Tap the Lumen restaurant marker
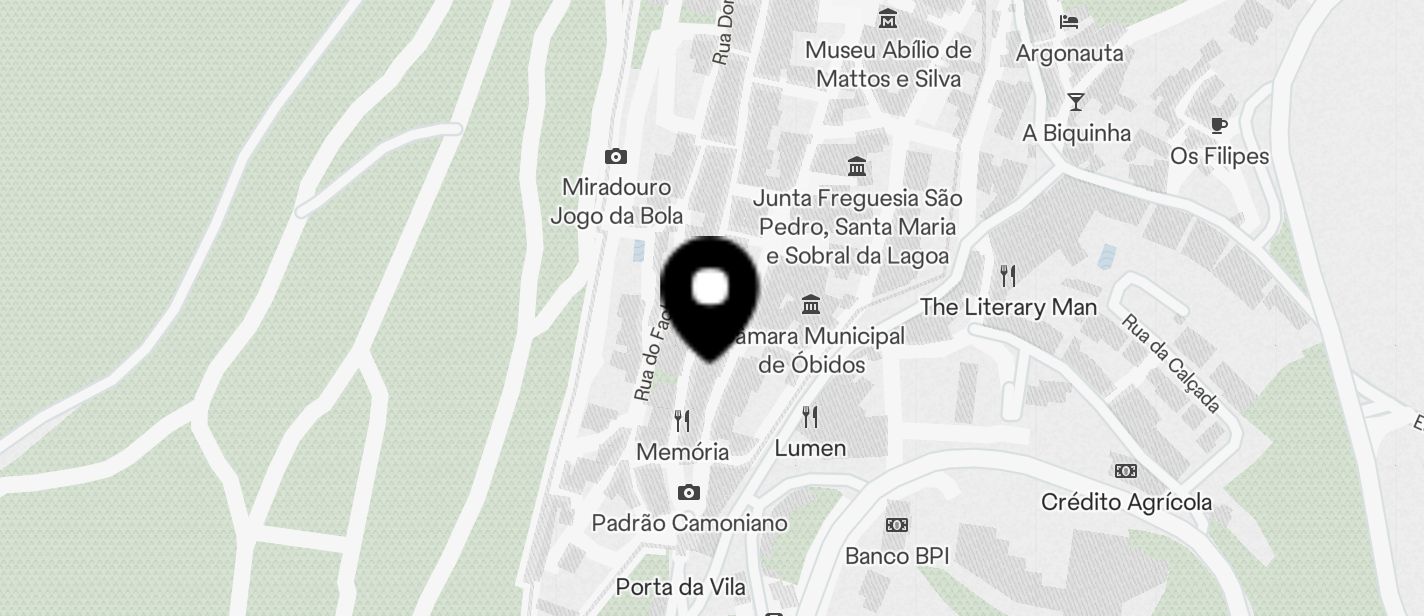The height and width of the screenshot is (616, 1424). 810,417
